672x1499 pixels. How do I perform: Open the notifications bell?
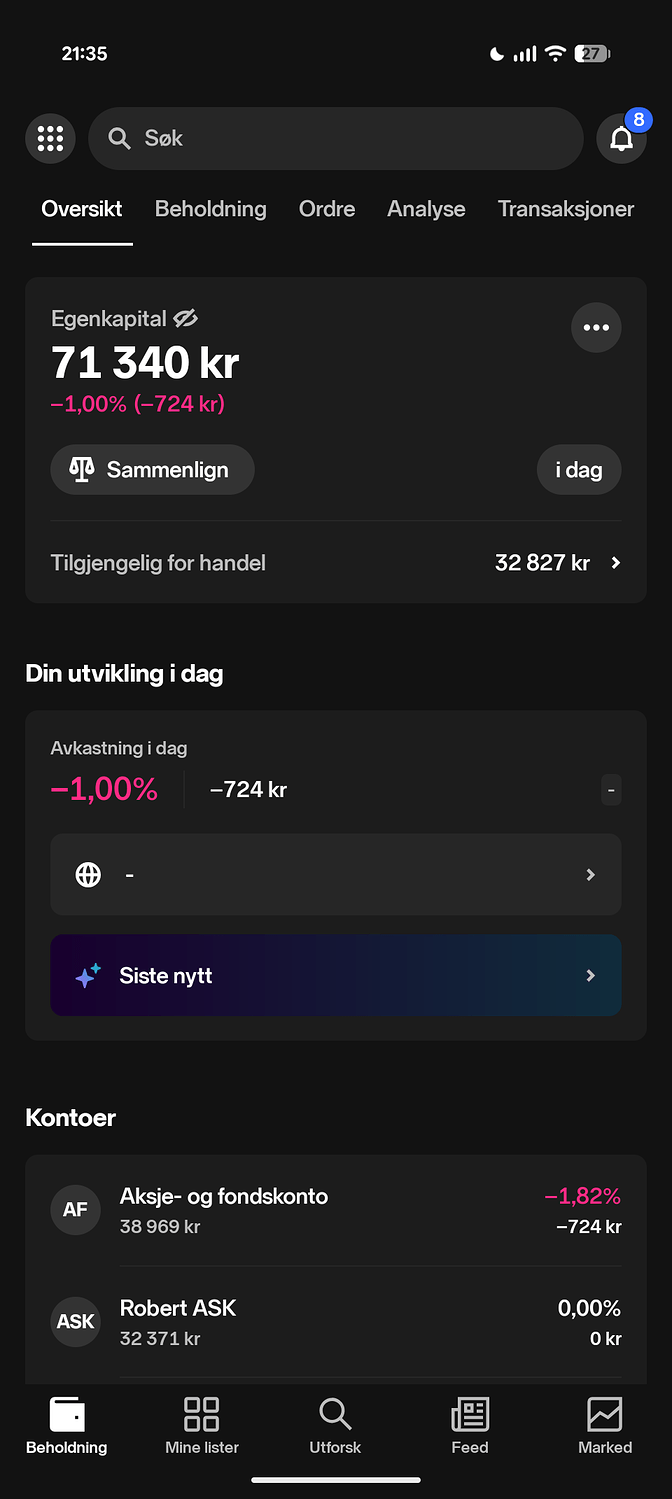621,139
